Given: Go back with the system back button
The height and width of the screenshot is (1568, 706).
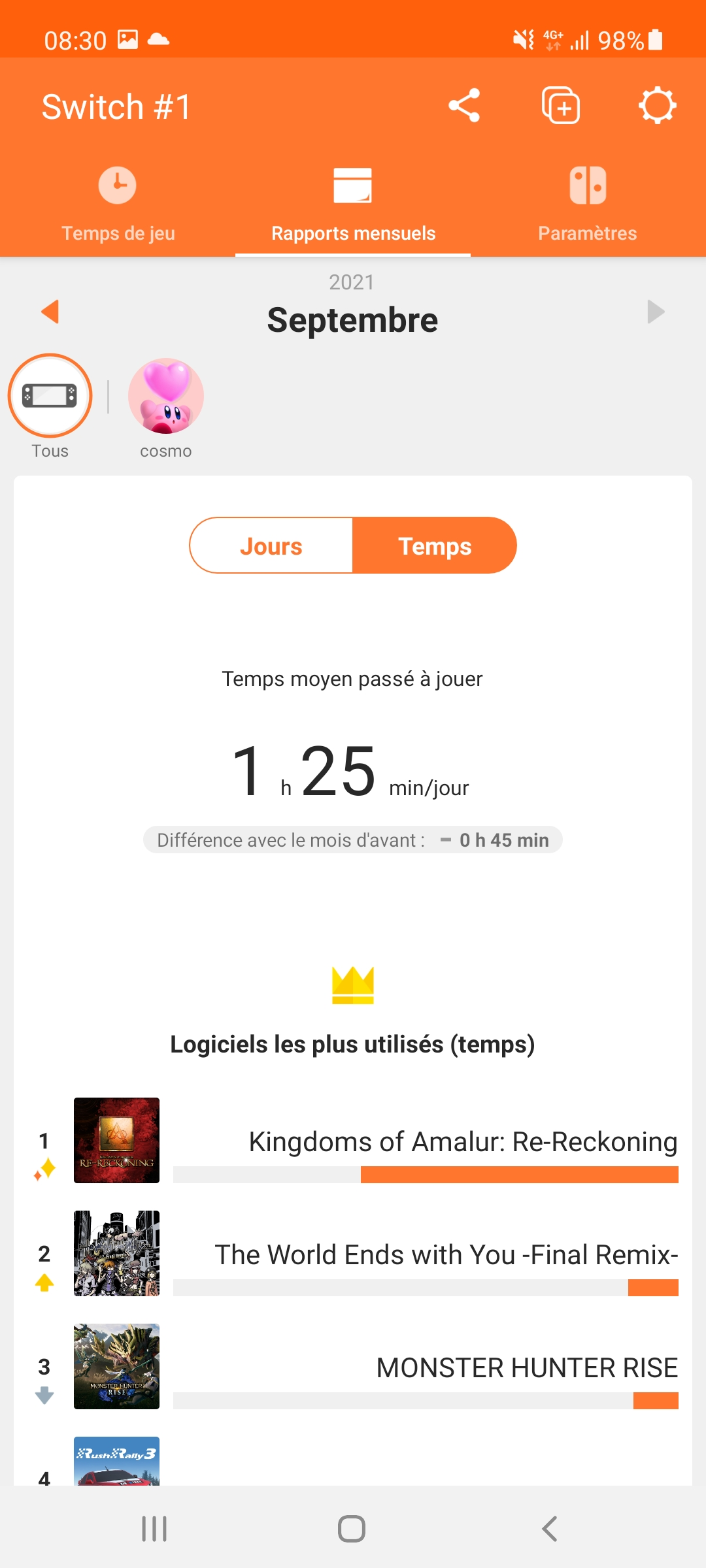Looking at the screenshot, I should [550, 1529].
